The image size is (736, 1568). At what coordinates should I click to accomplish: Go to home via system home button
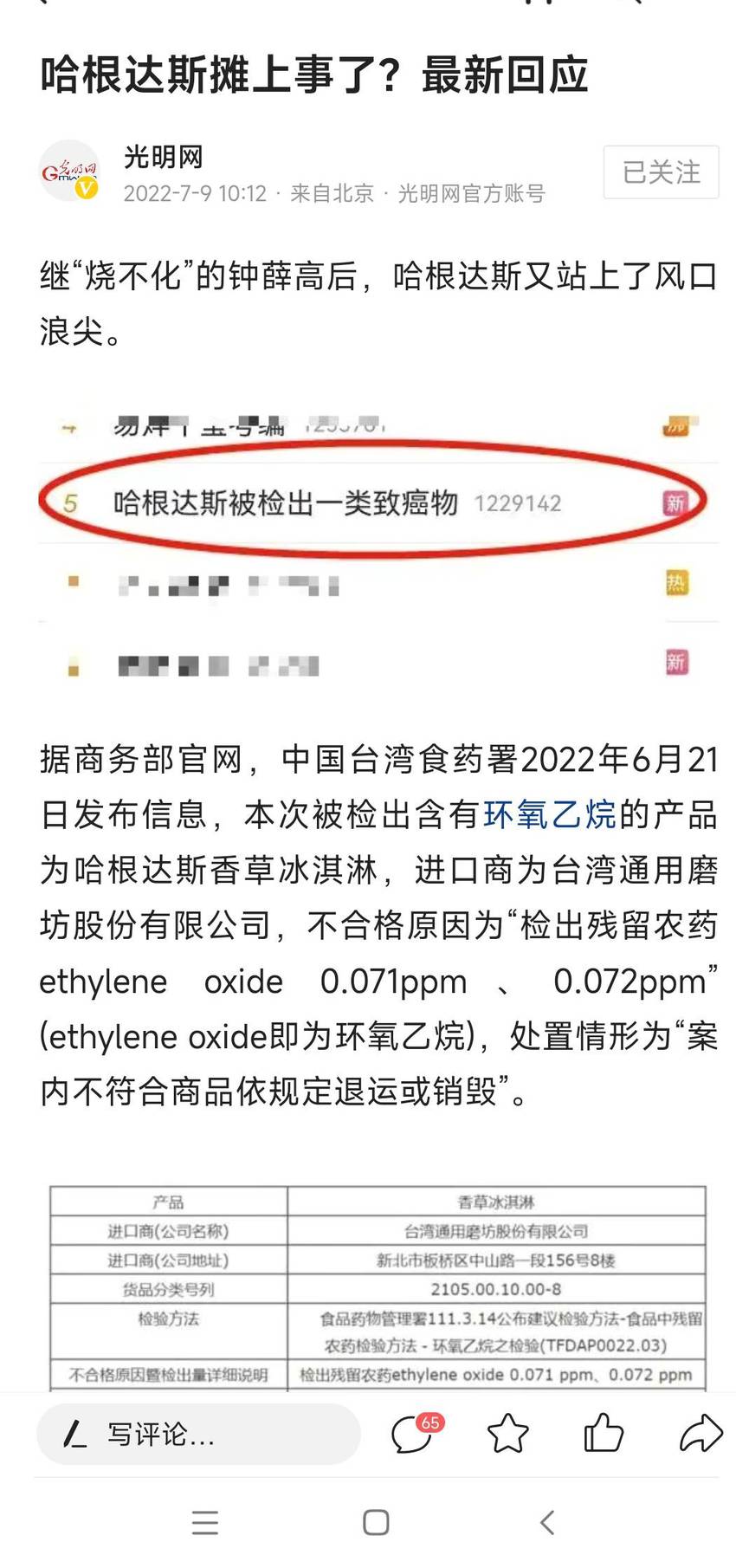376,1522
